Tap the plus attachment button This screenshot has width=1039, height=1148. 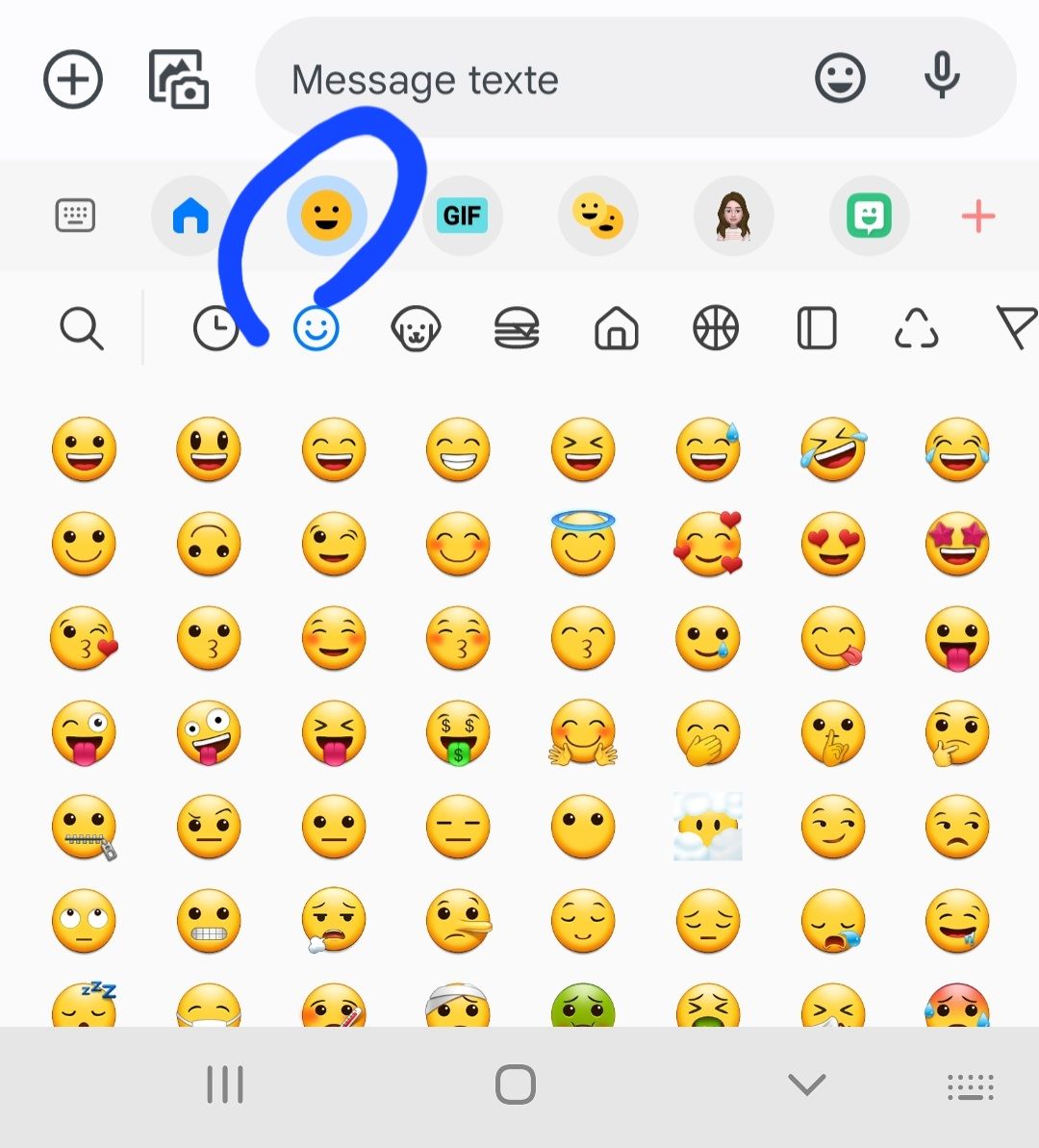tap(73, 79)
